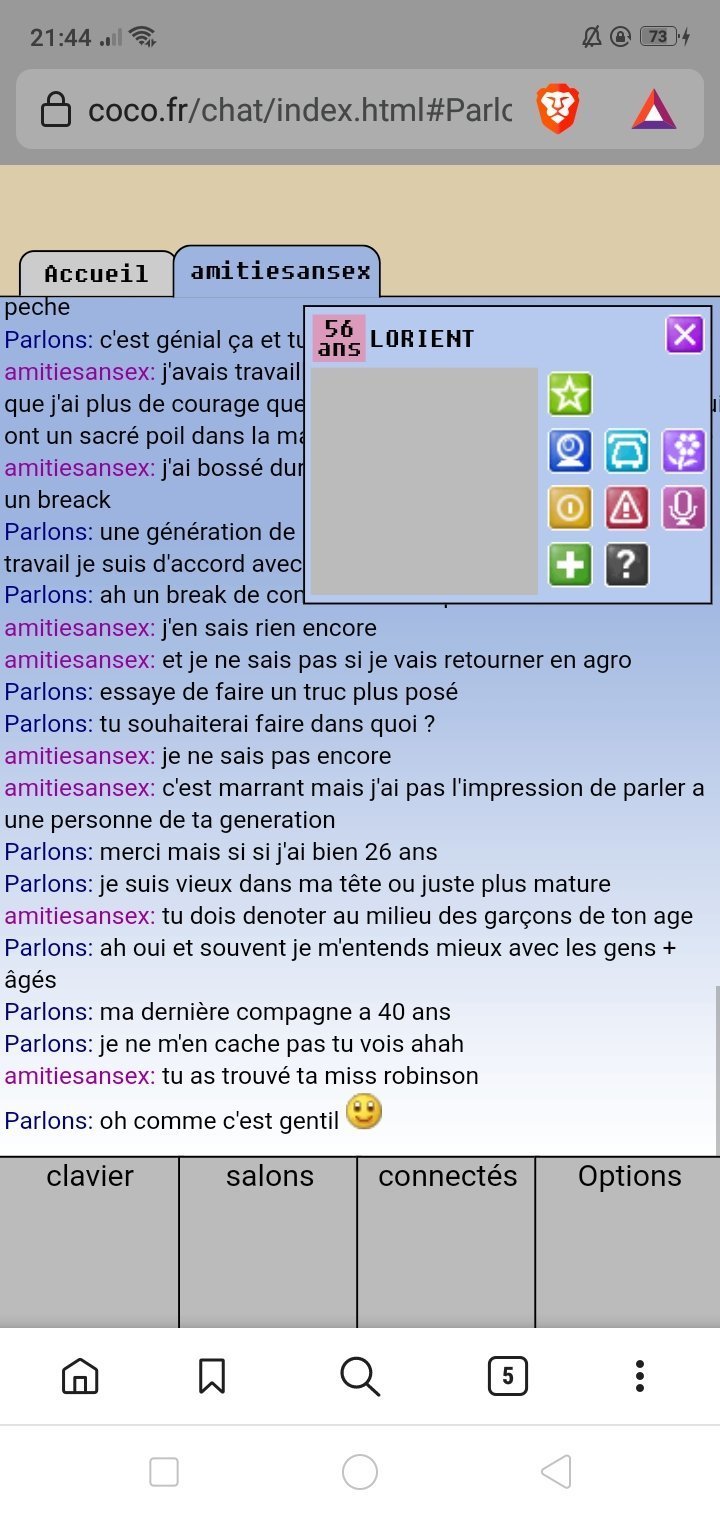
Task: Tap the orange round icon
Action: [570, 508]
